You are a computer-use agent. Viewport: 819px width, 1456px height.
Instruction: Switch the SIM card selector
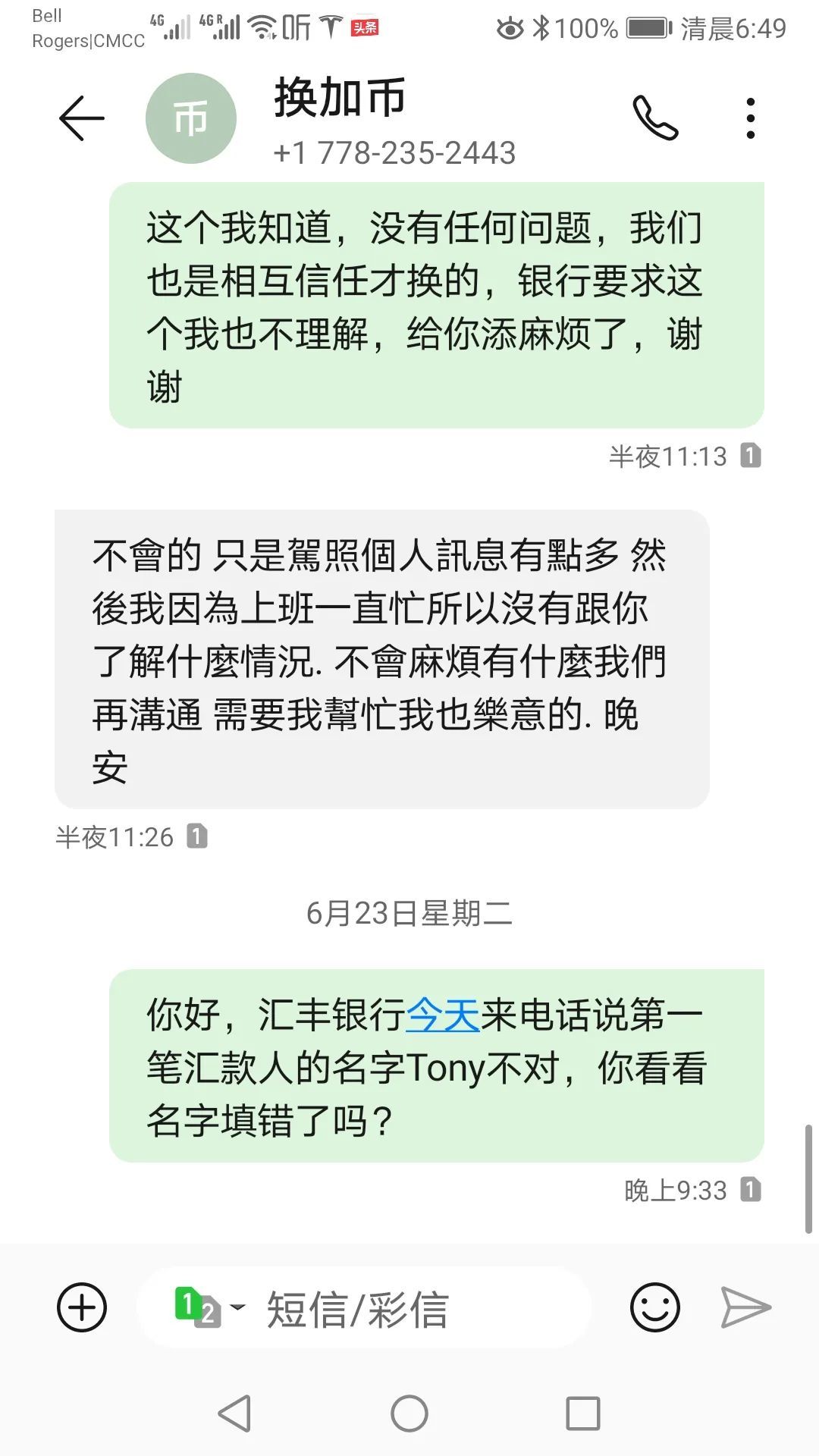209,1307
